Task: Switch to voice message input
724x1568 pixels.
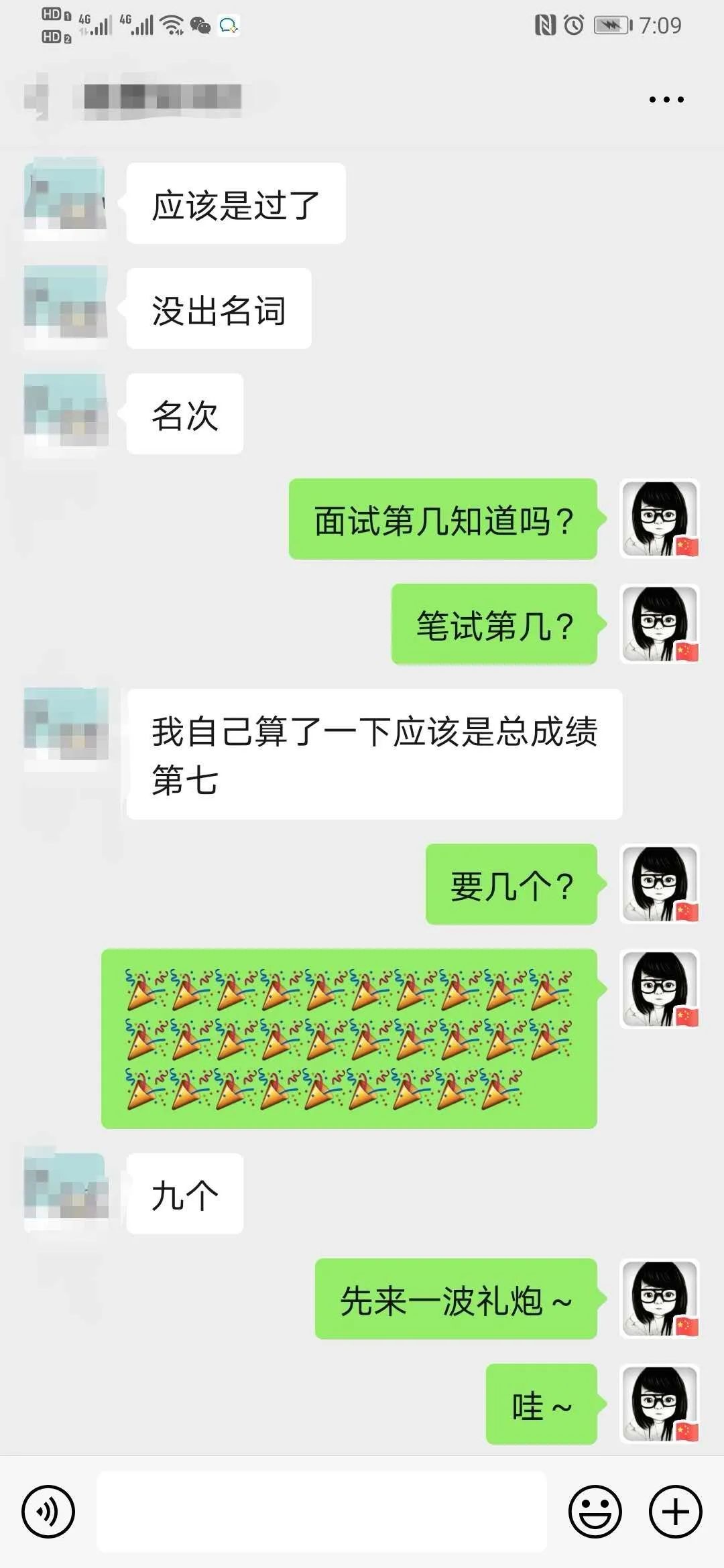Action: (x=48, y=1512)
